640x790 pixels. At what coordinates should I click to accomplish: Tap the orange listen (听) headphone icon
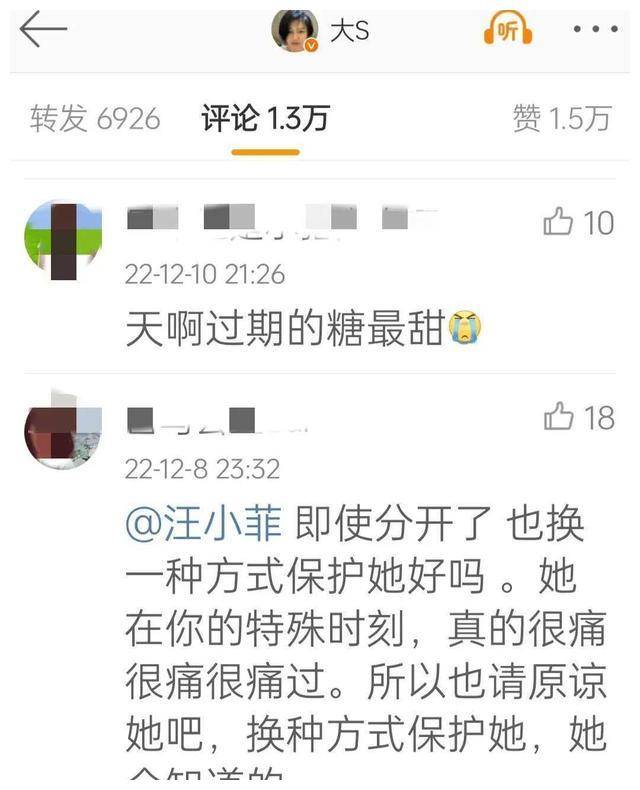click(x=508, y=31)
